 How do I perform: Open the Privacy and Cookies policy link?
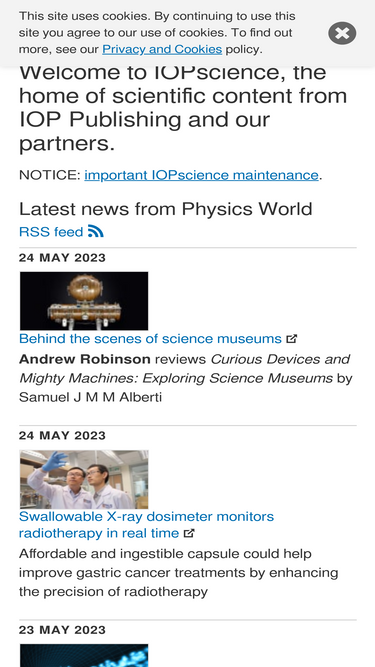[x=162, y=49]
